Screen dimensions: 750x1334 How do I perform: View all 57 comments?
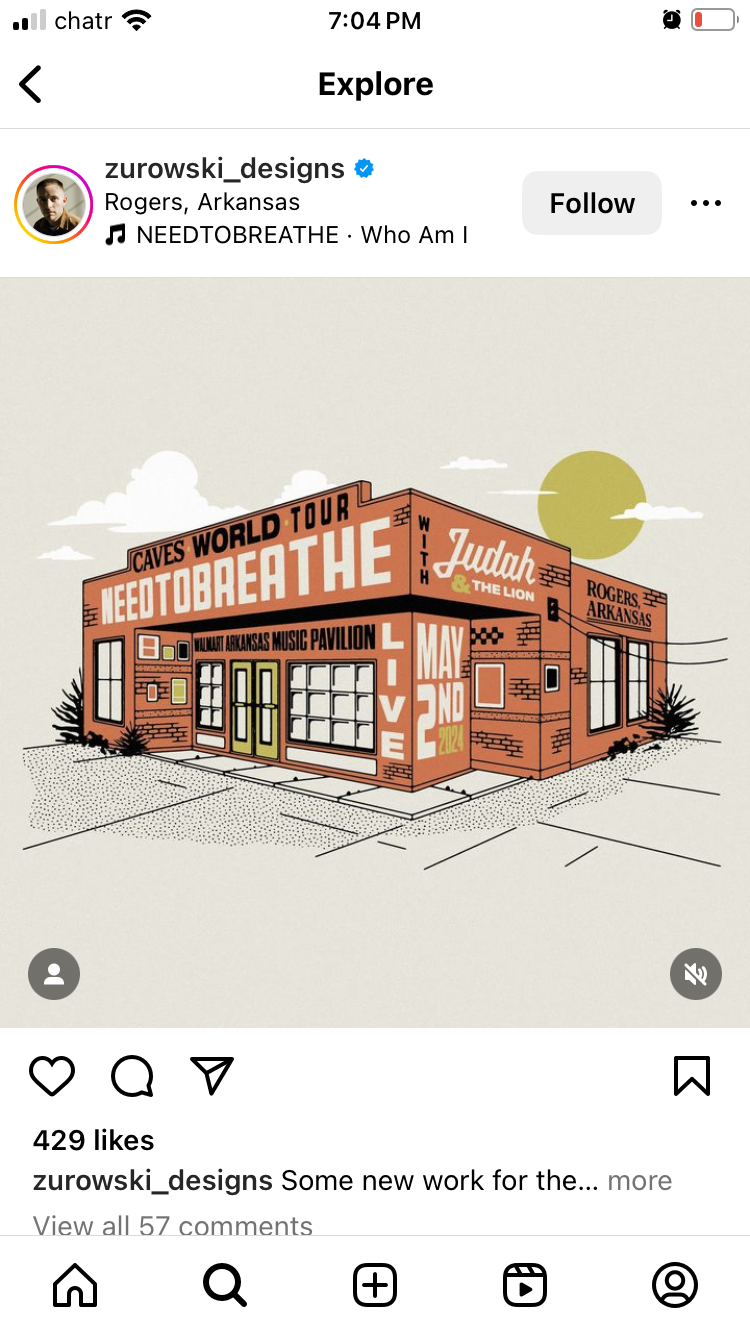pos(173,1225)
